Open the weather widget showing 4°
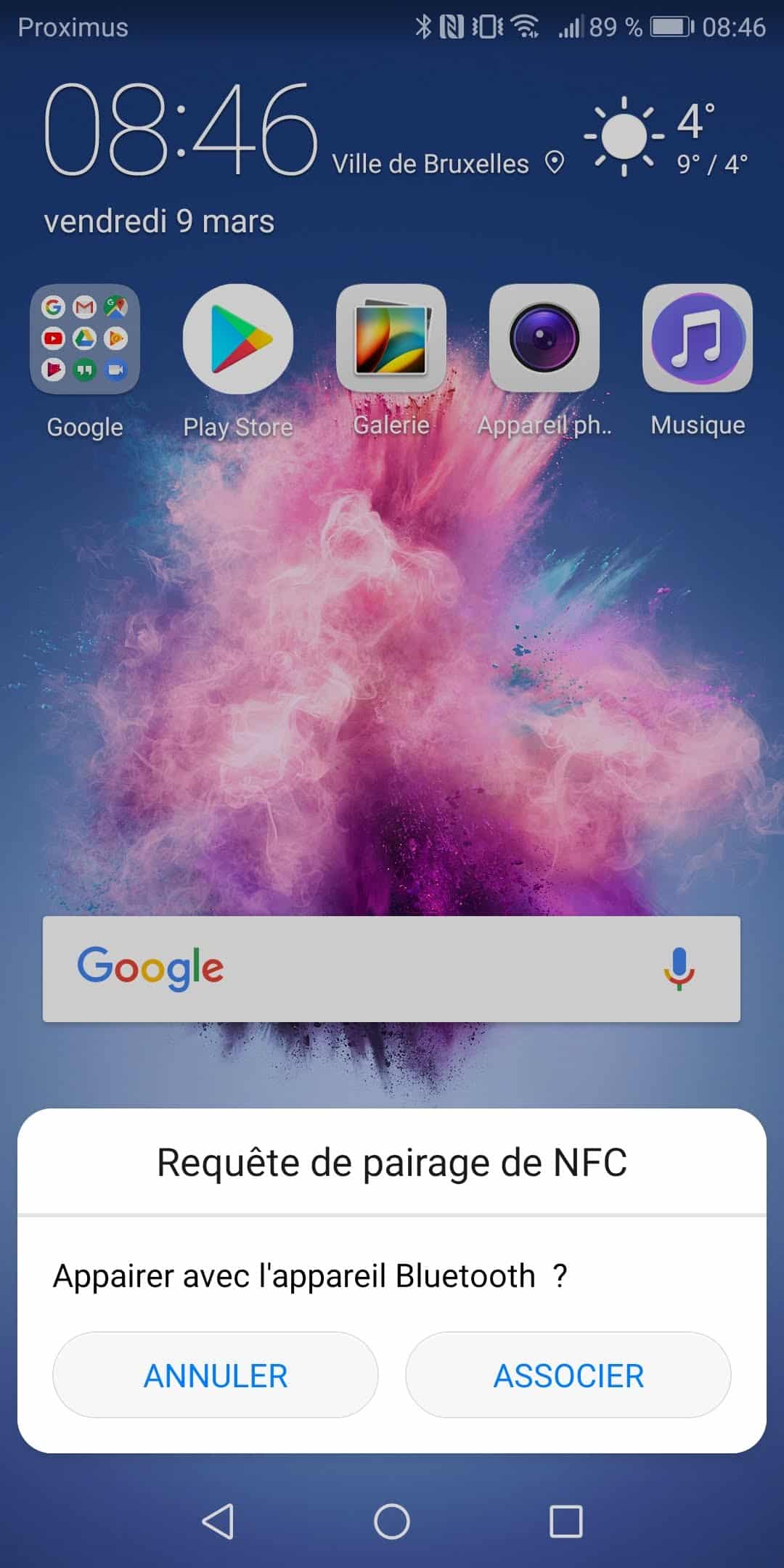The height and width of the screenshot is (1568, 784). click(x=666, y=136)
